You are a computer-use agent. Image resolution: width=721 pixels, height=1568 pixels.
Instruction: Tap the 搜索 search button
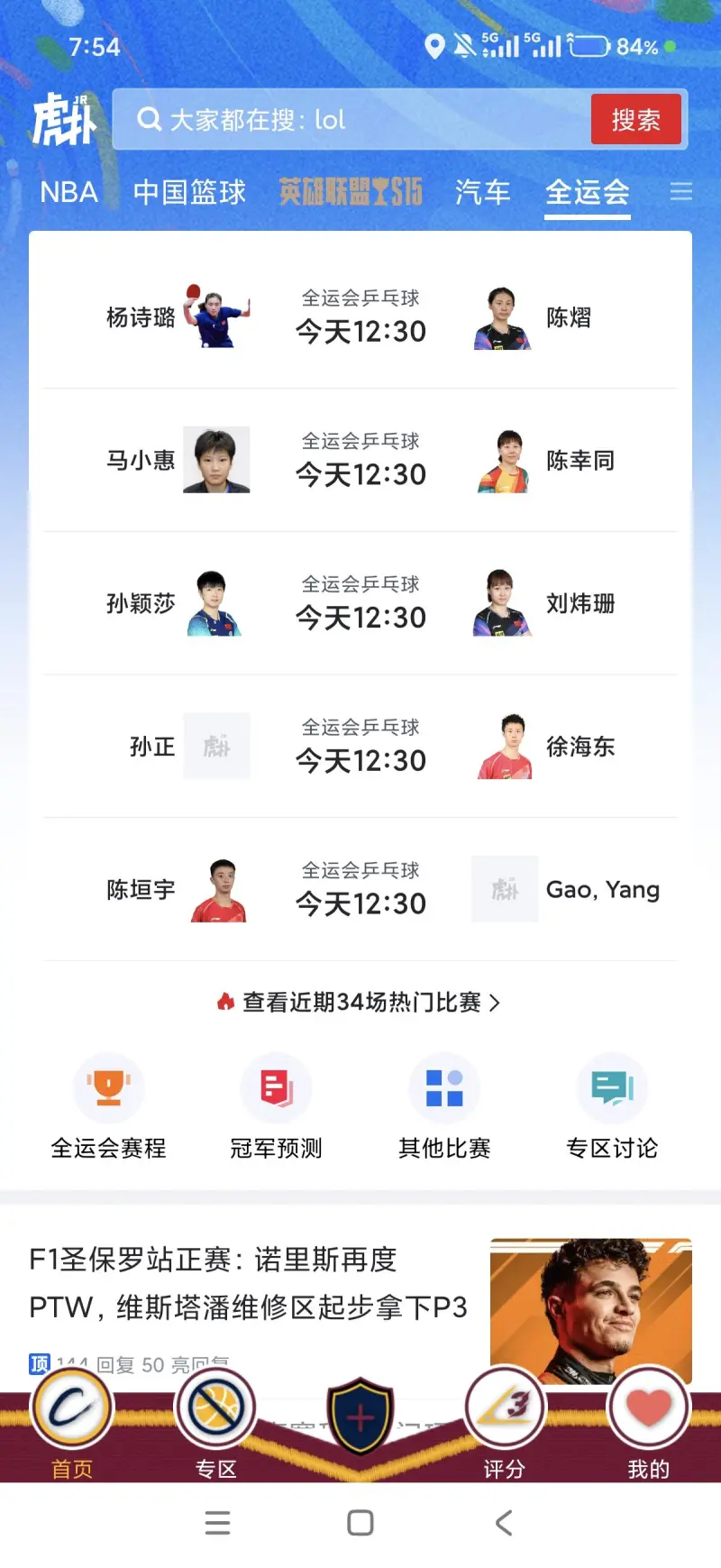[x=635, y=118]
